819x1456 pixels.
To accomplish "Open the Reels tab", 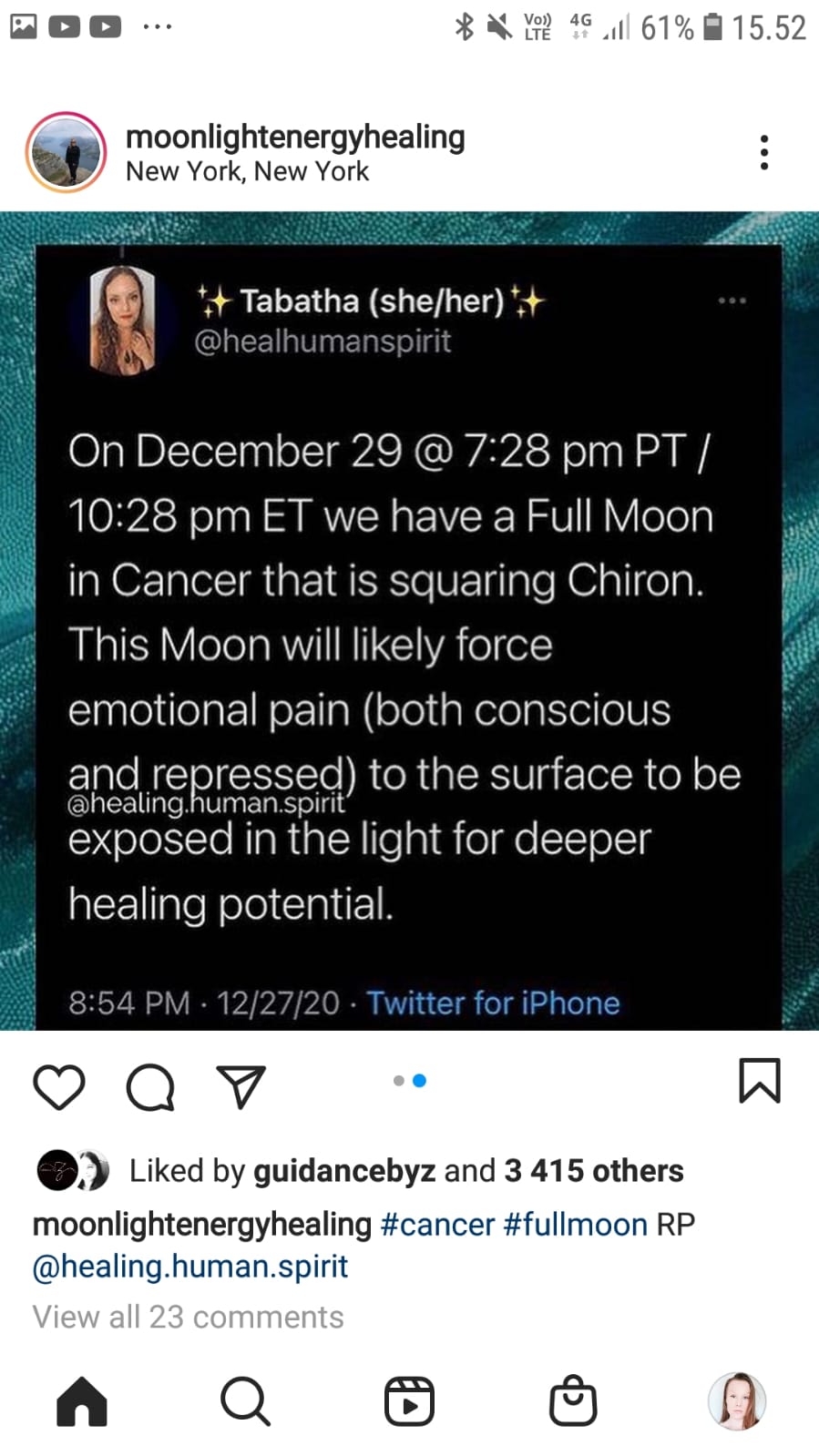I will (x=409, y=1401).
